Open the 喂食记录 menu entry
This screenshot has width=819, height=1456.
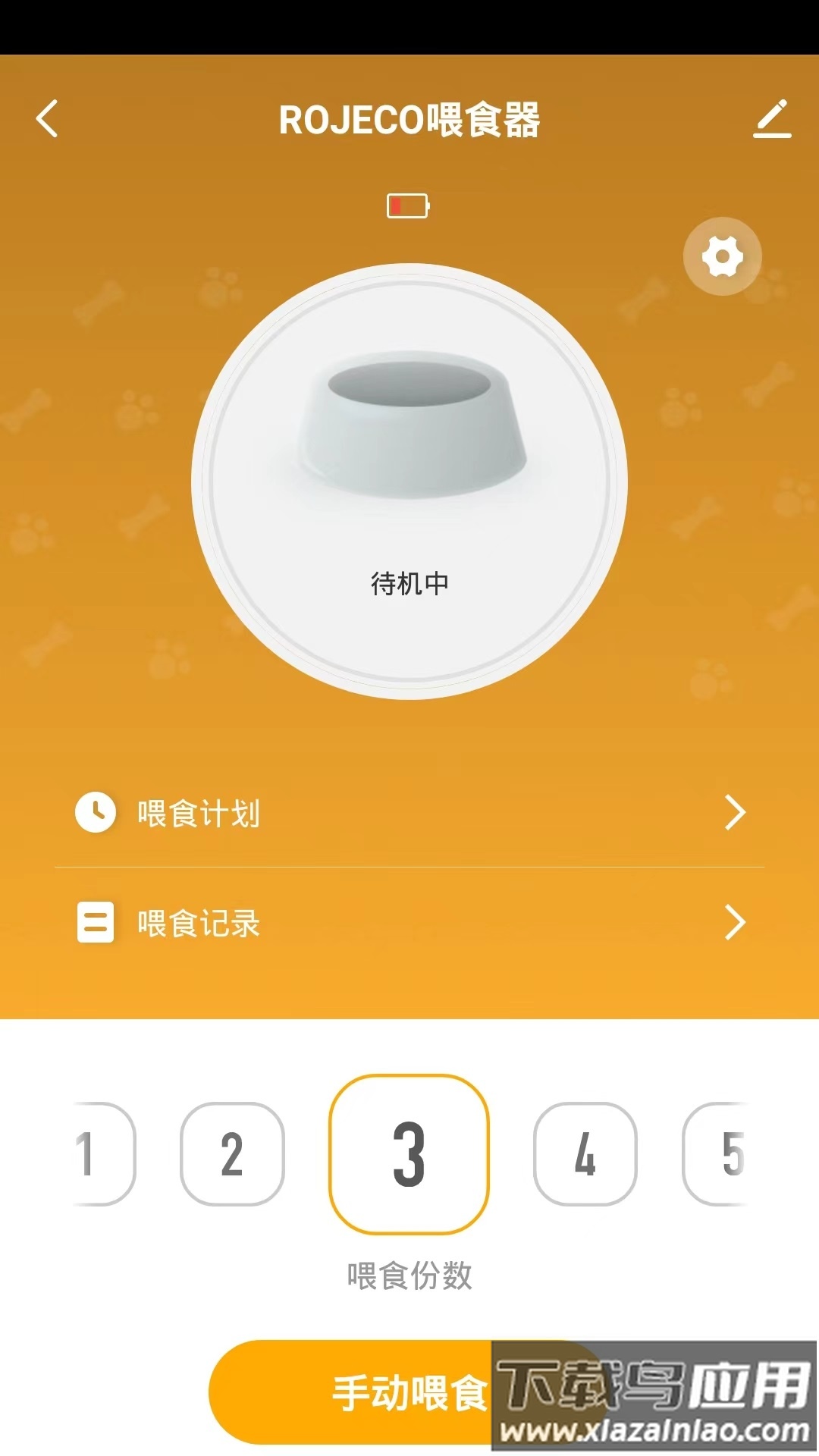[199, 924]
